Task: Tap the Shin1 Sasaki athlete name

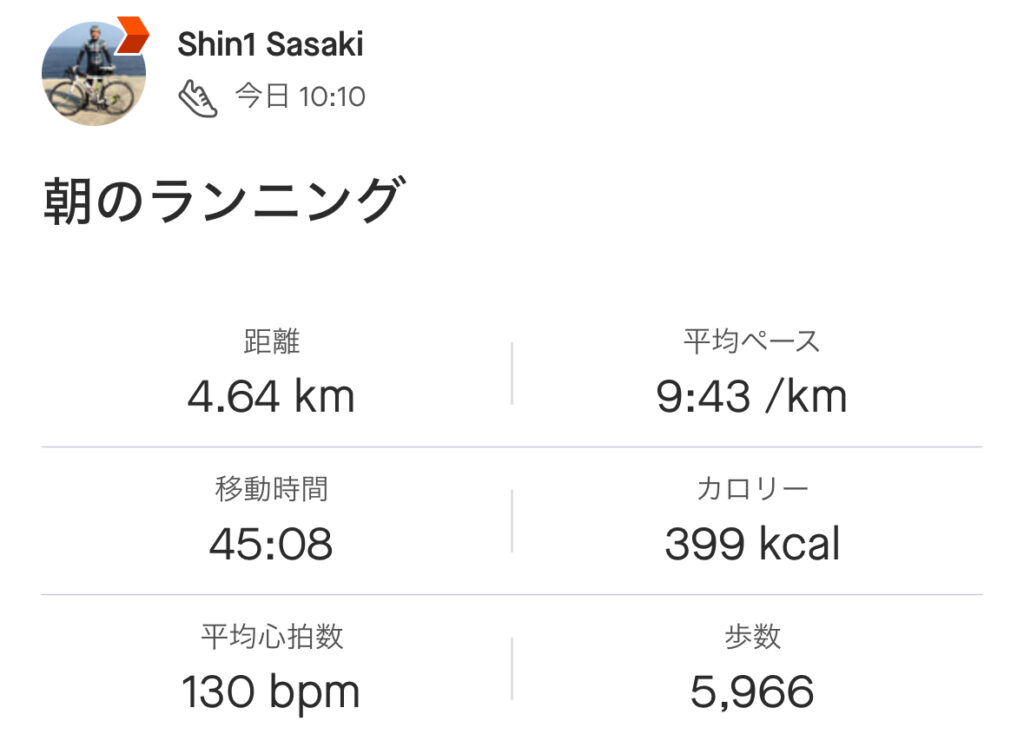Action: click(270, 45)
